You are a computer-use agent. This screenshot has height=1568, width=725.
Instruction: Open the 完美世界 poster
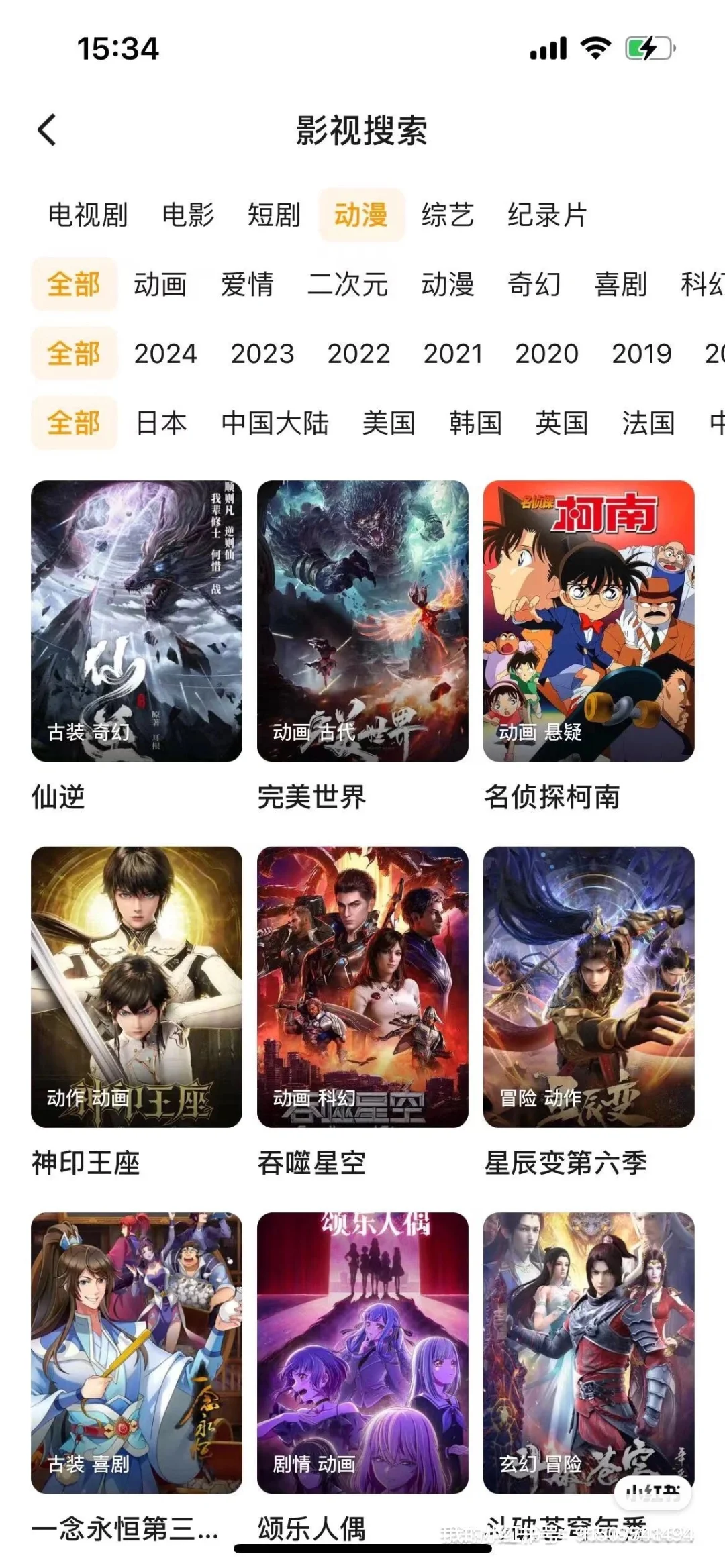(362, 621)
